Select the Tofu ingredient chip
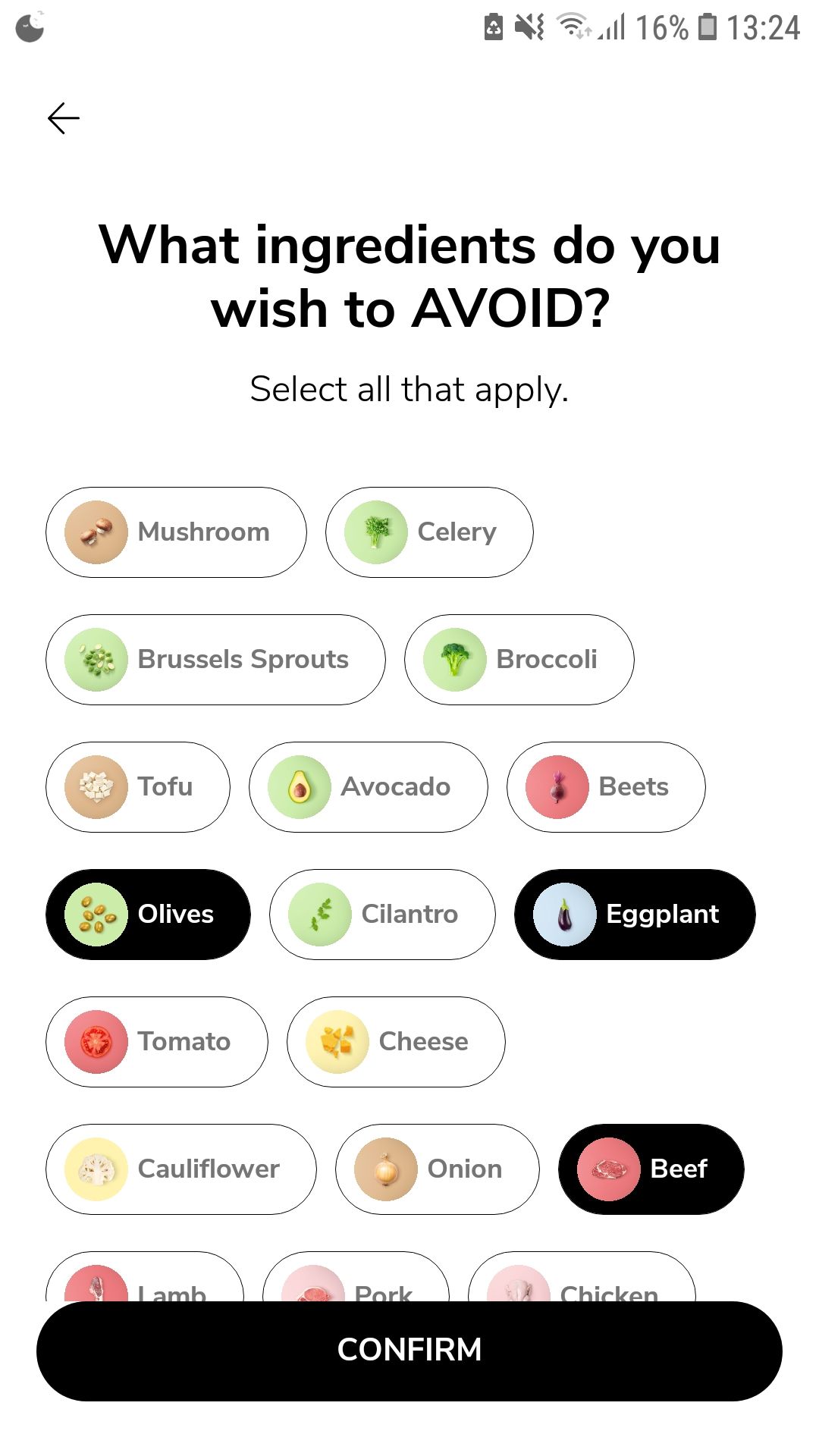Screen dimensions: 819x1456 [137, 787]
